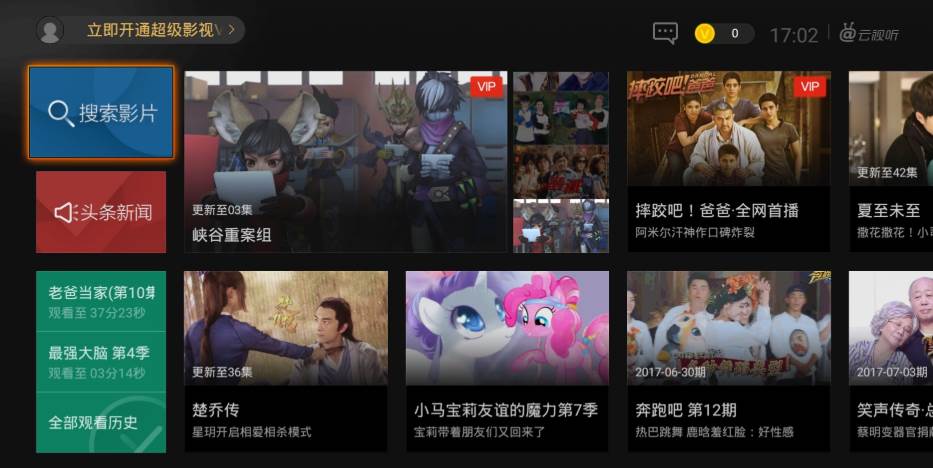Open 小马宝莉友谊的魔力第7季 card
This screenshot has width=933, height=468.
(x=507, y=360)
